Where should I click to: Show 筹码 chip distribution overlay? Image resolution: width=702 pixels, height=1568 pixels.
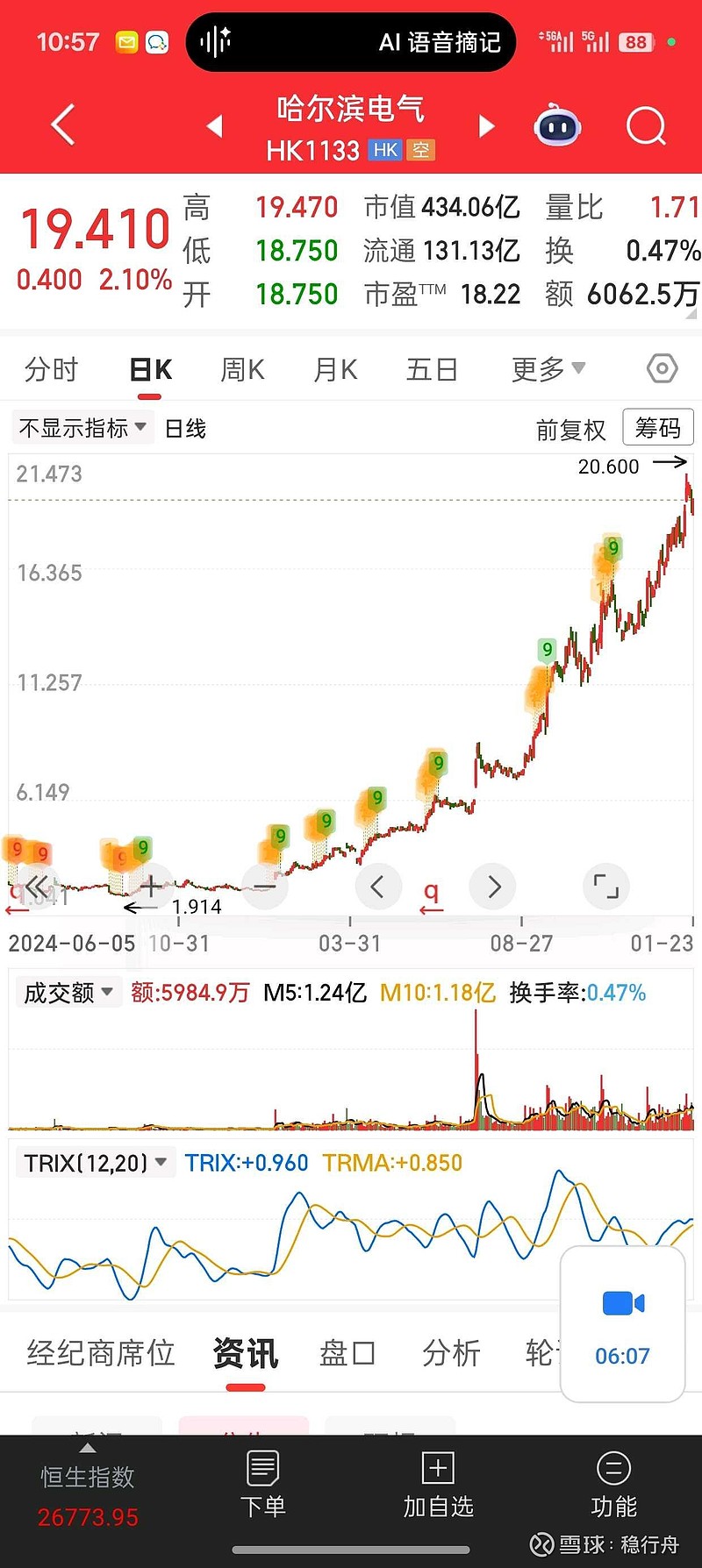[657, 427]
